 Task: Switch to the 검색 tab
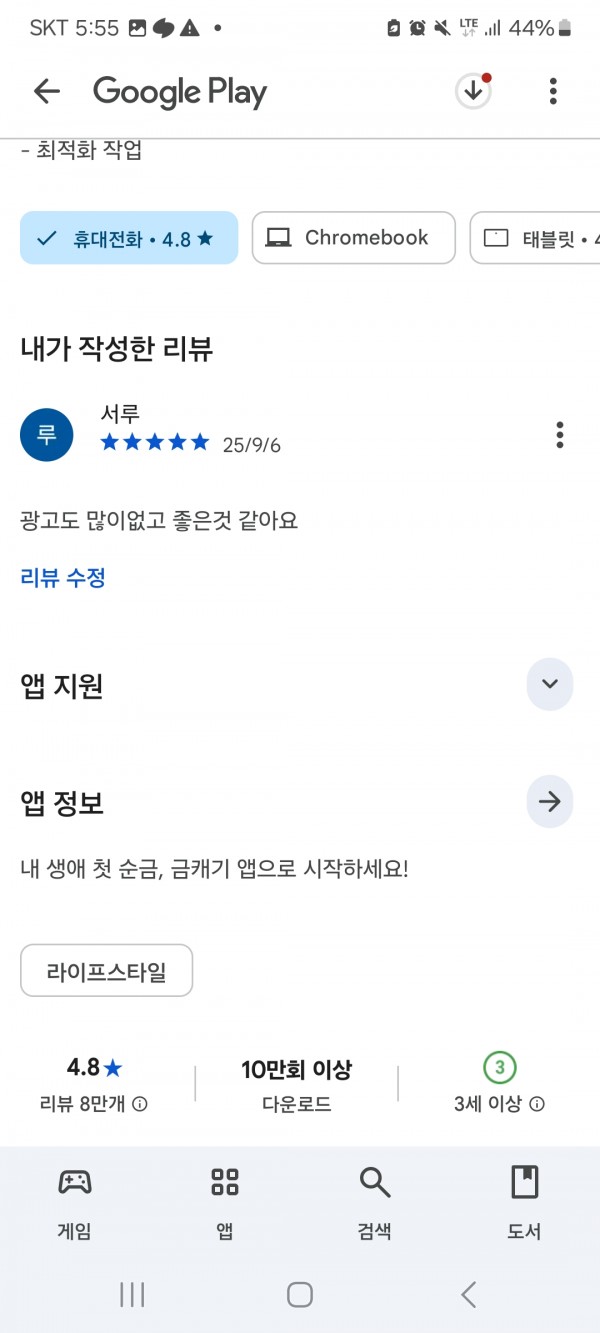click(375, 1203)
